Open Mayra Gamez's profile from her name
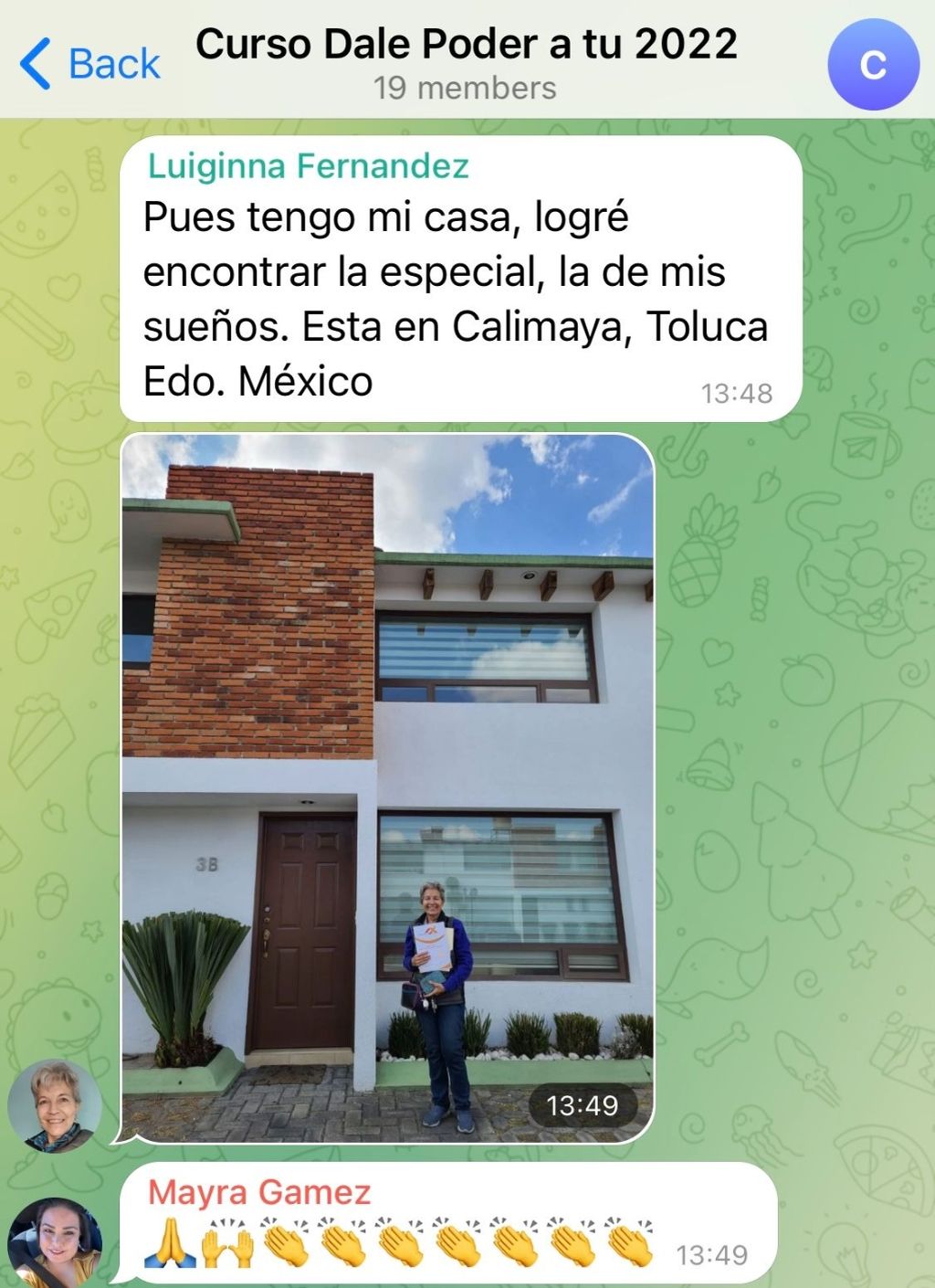935x1288 pixels. click(259, 1192)
